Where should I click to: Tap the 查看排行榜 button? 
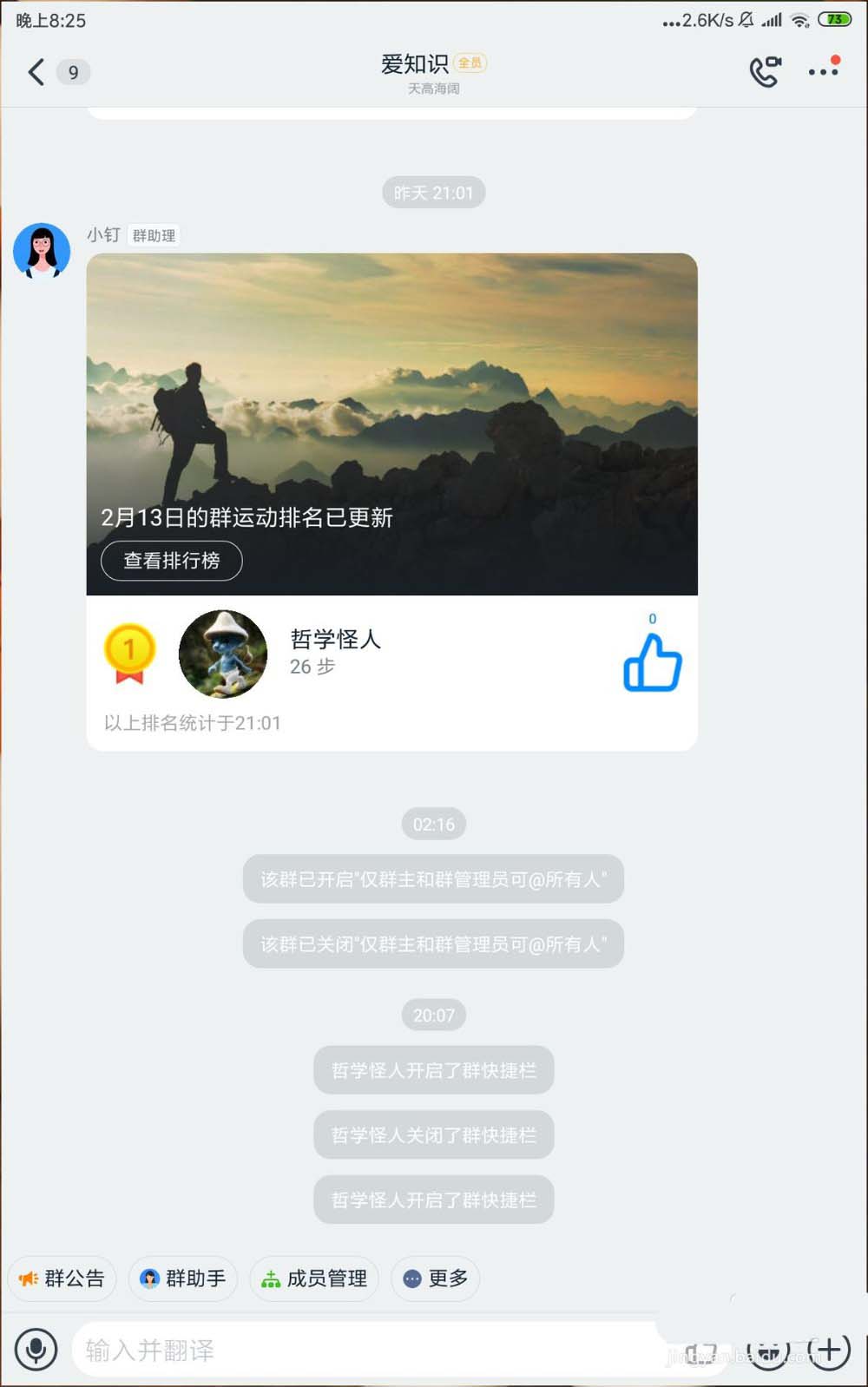[172, 561]
